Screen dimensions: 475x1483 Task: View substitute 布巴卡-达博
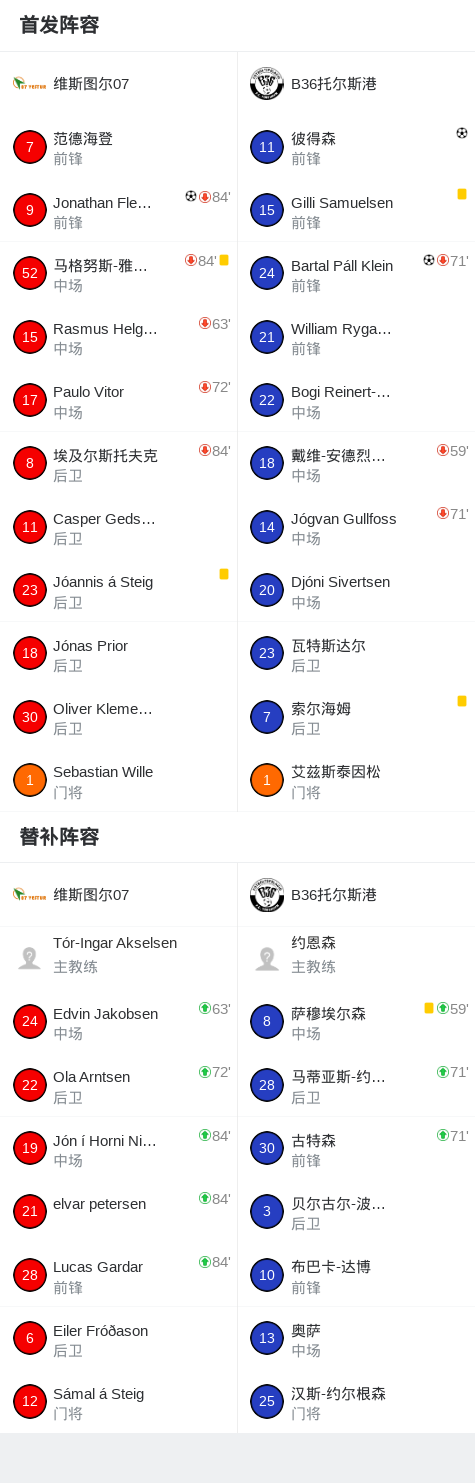356,1274
